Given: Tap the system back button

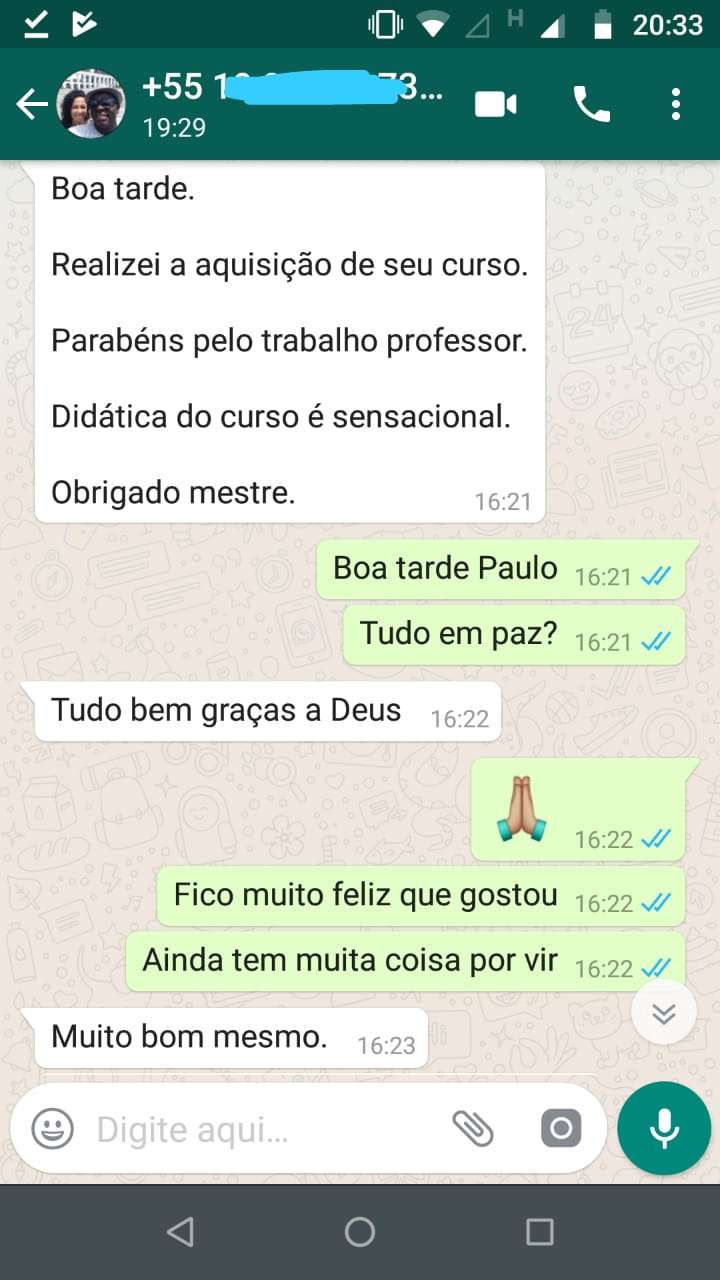Looking at the screenshot, I should pyautogui.click(x=180, y=1232).
